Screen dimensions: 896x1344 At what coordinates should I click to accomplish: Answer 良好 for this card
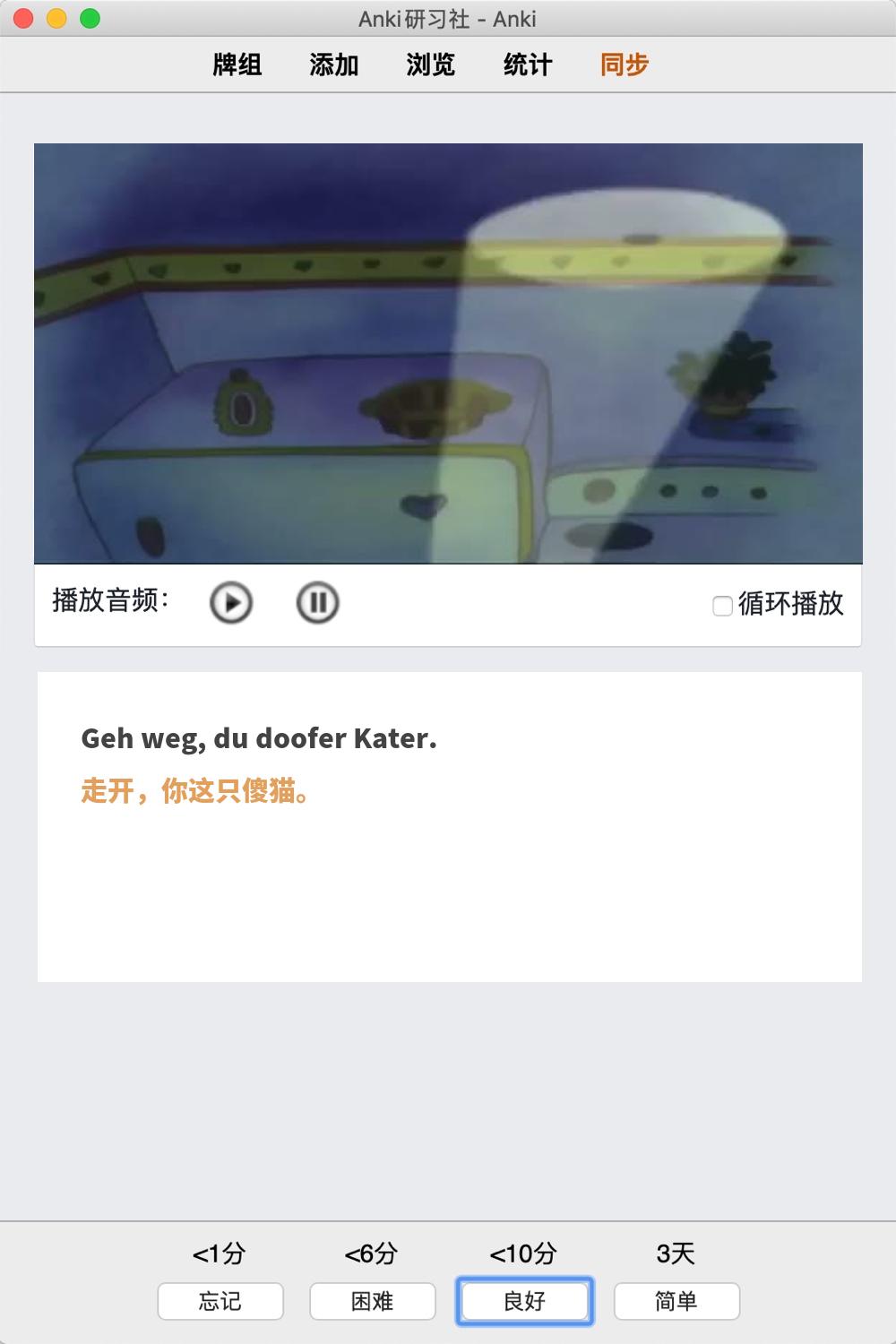[x=525, y=1301]
